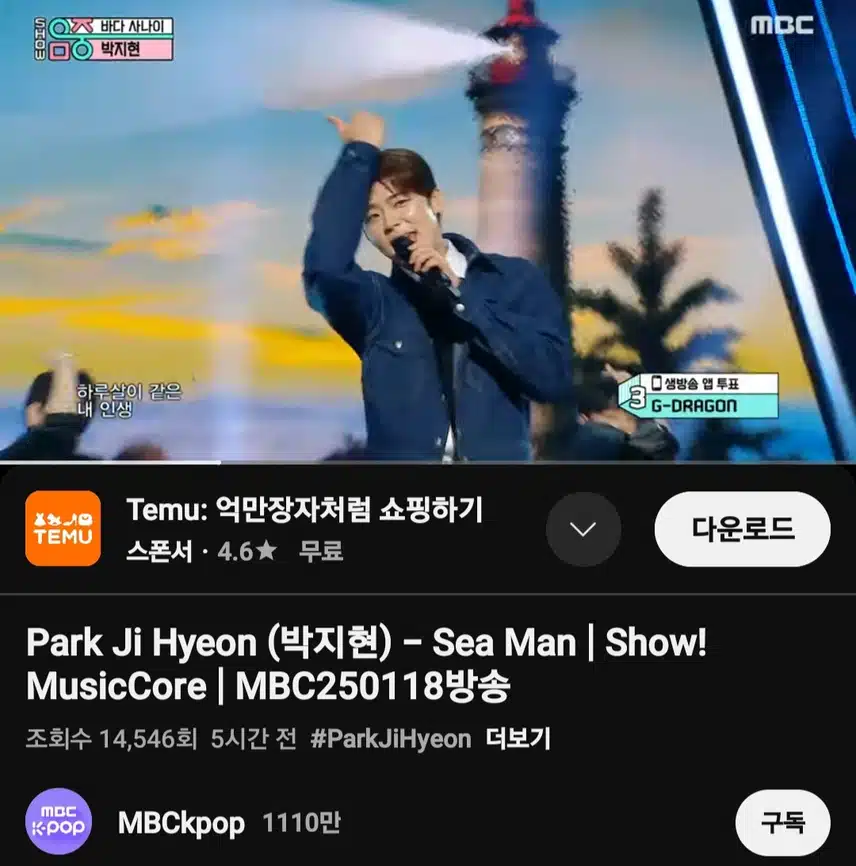Expand the Temu ad details chevron
The height and width of the screenshot is (866, 856).
(x=583, y=529)
